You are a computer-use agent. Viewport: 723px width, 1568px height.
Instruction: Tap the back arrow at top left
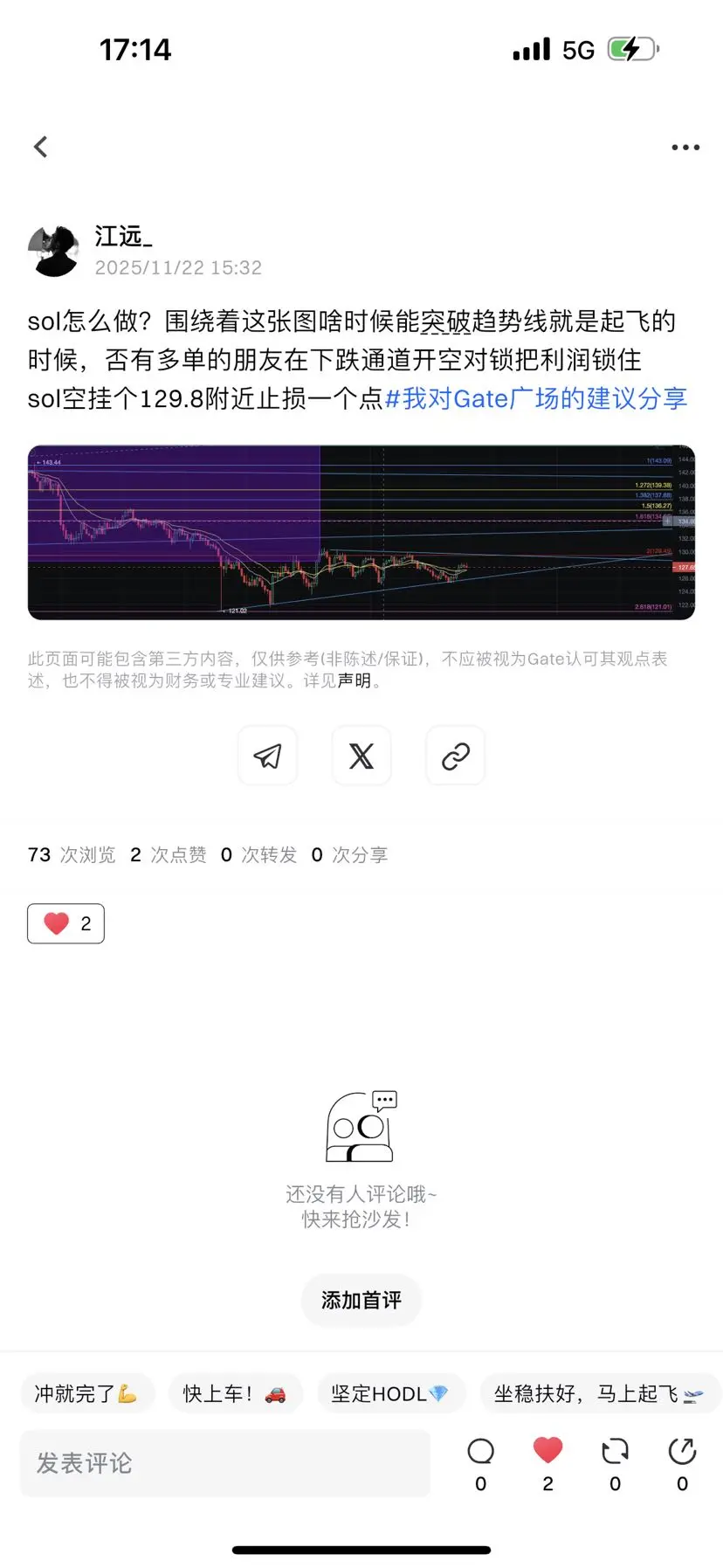coord(41,146)
